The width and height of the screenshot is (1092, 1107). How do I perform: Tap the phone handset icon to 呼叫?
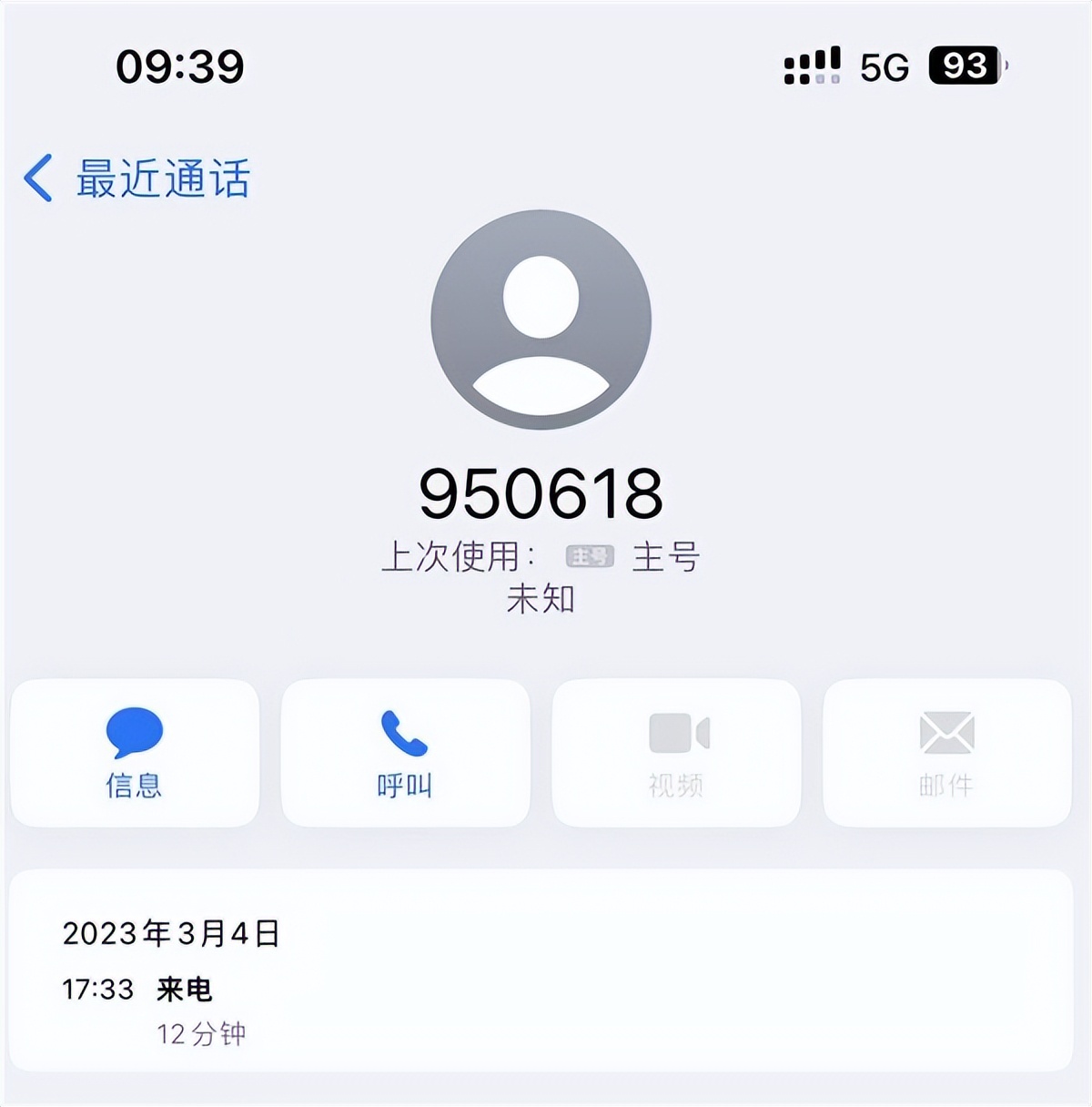(404, 734)
